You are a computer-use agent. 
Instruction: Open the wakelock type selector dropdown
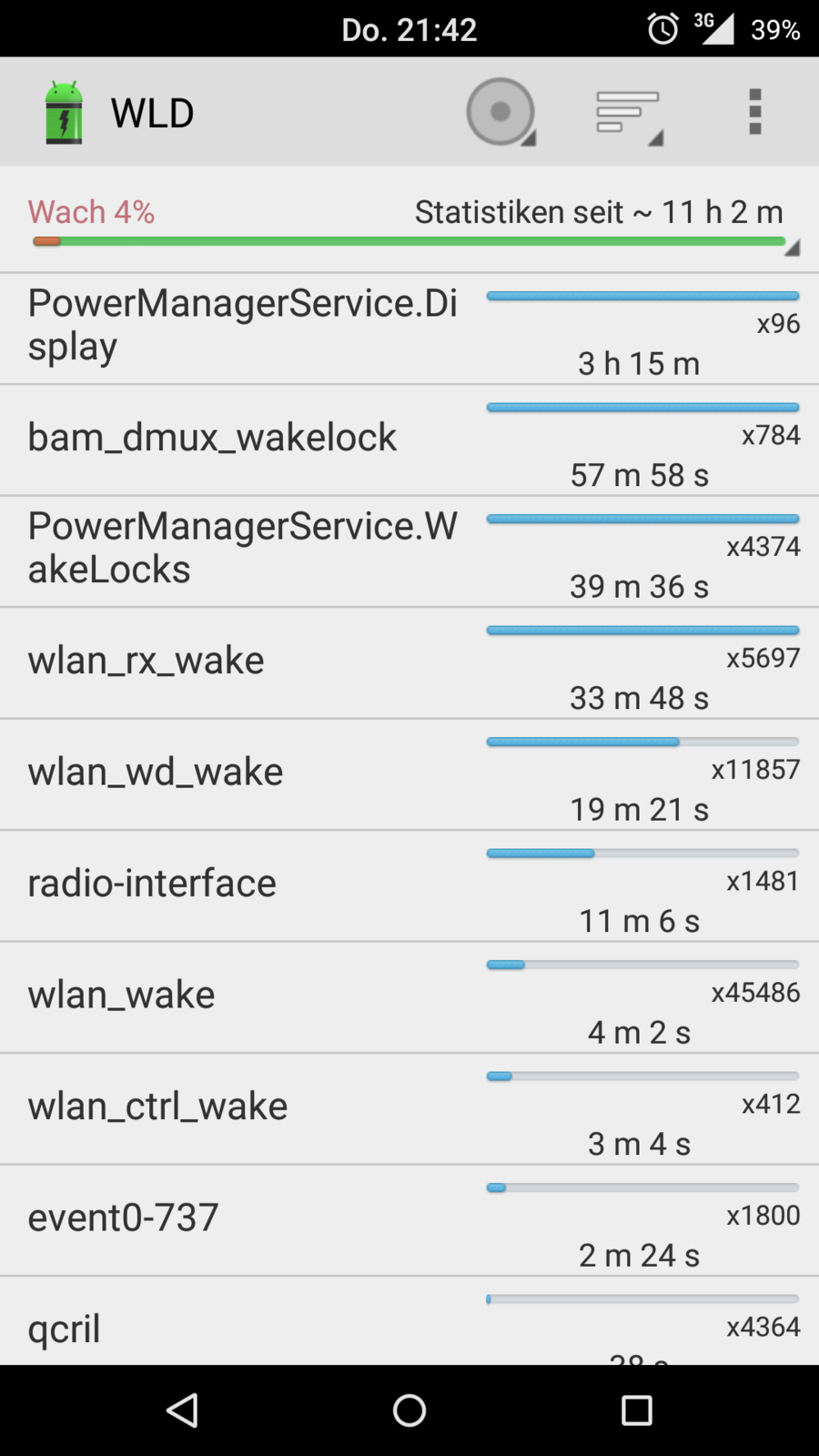tap(500, 112)
